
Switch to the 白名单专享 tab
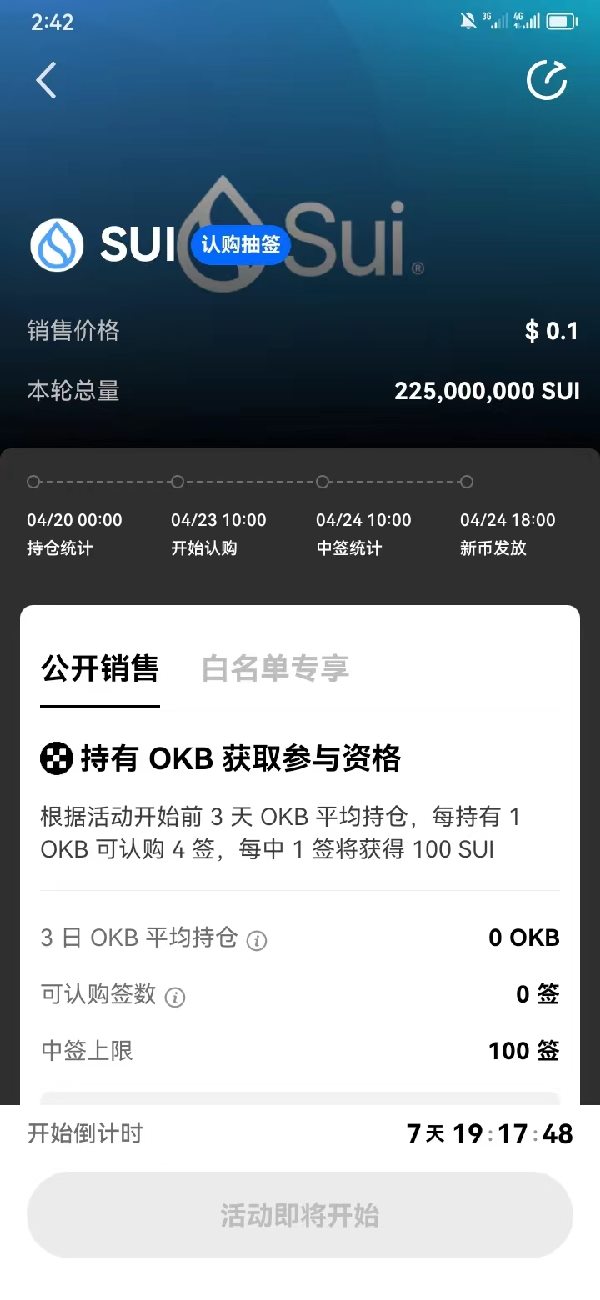[x=275, y=668]
